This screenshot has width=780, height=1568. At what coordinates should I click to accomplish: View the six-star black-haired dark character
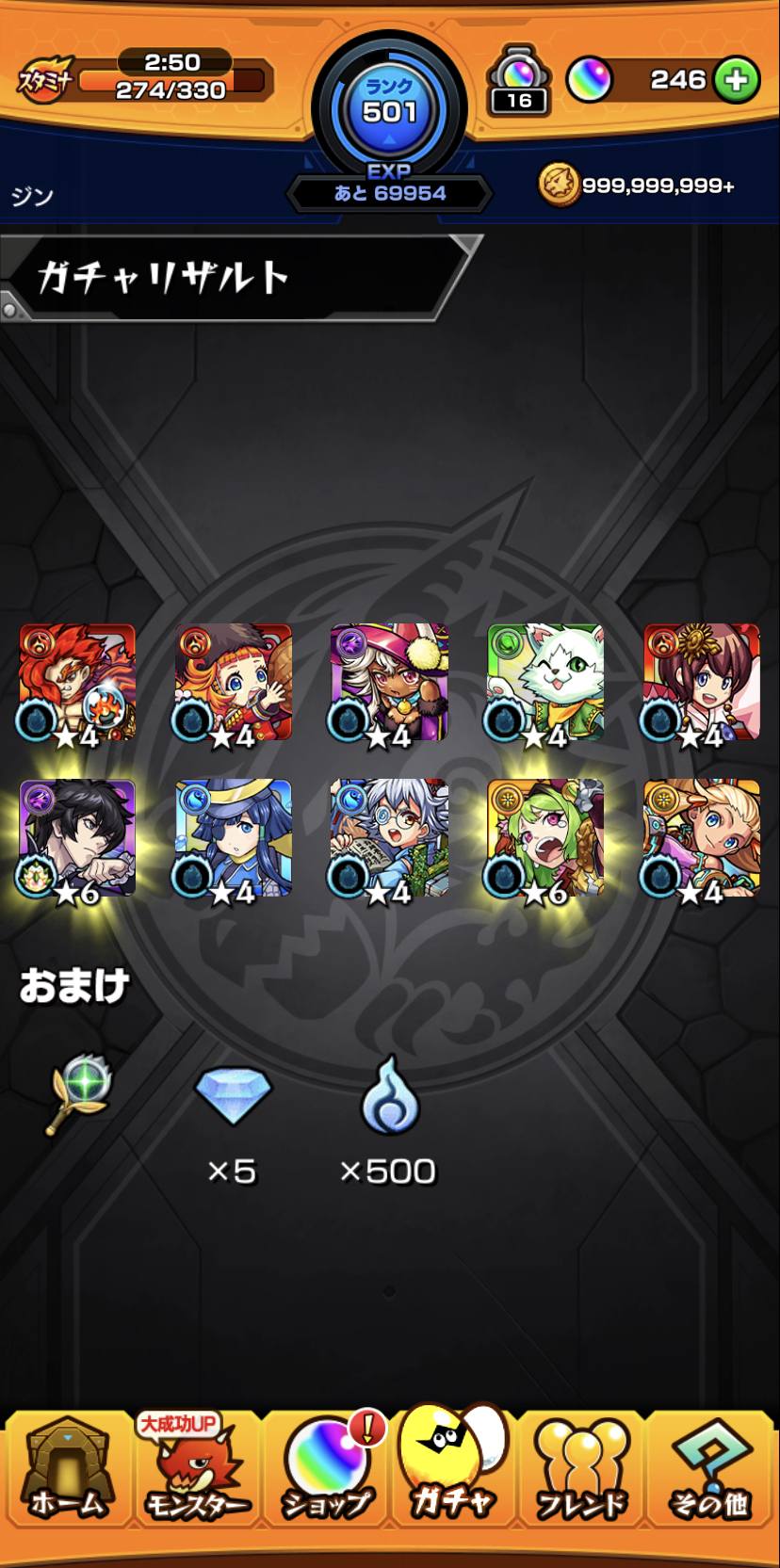click(77, 838)
